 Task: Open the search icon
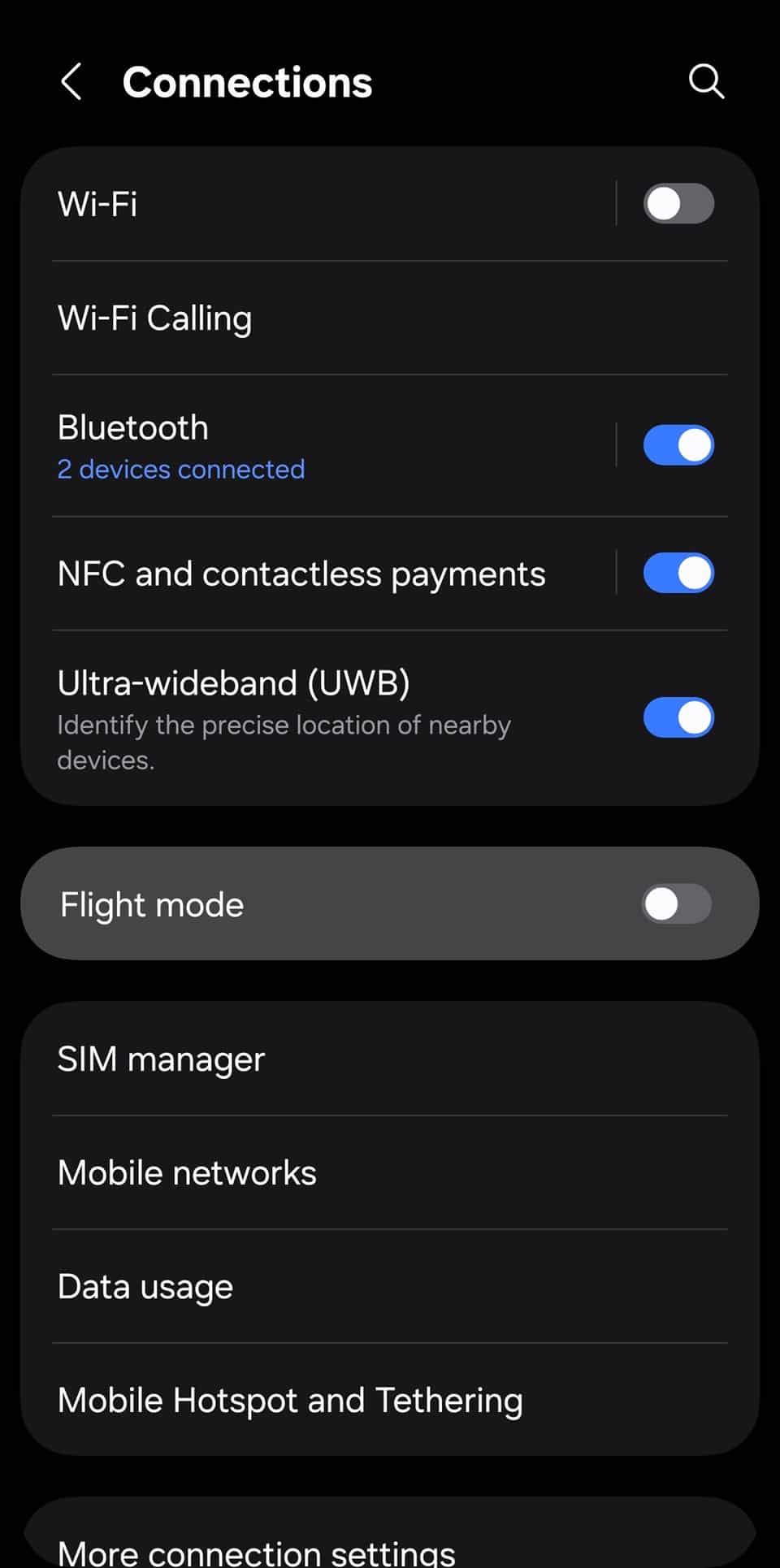(706, 82)
